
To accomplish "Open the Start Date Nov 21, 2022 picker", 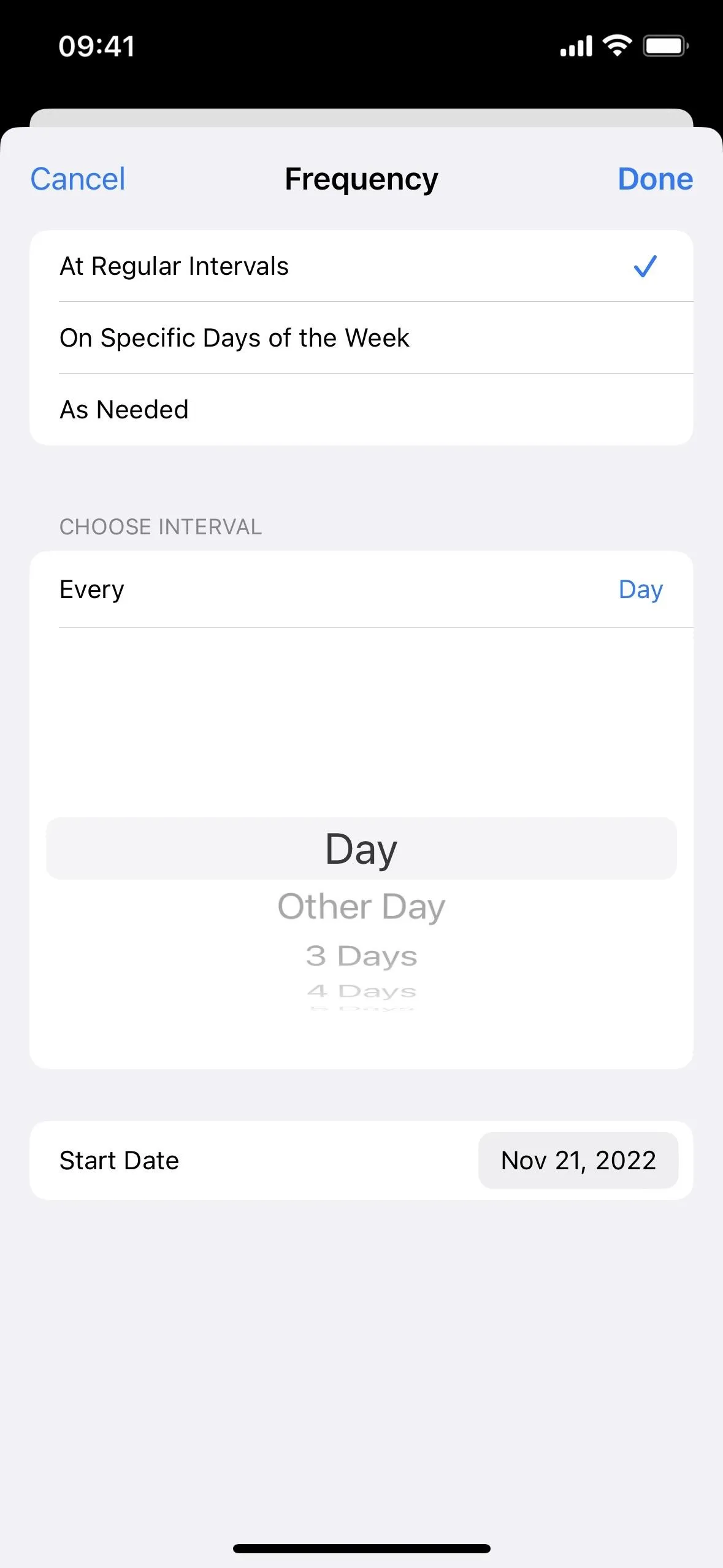I will coord(578,1161).
